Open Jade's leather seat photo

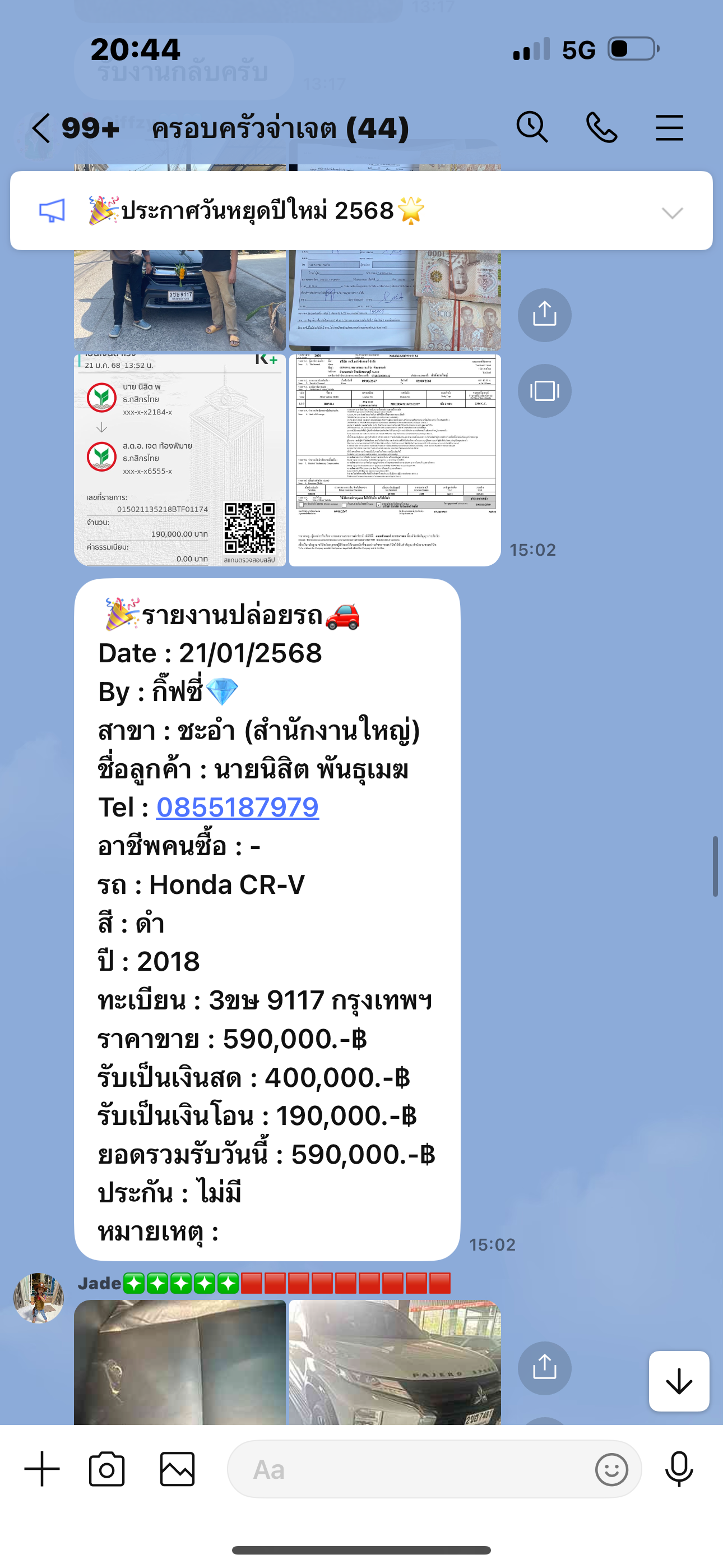pyautogui.click(x=179, y=1362)
